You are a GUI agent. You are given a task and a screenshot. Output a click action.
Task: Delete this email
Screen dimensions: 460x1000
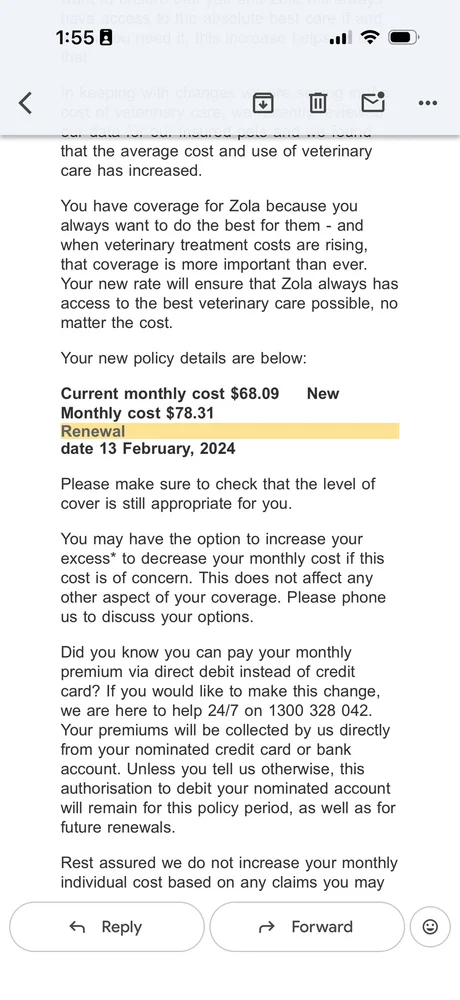(x=318, y=102)
